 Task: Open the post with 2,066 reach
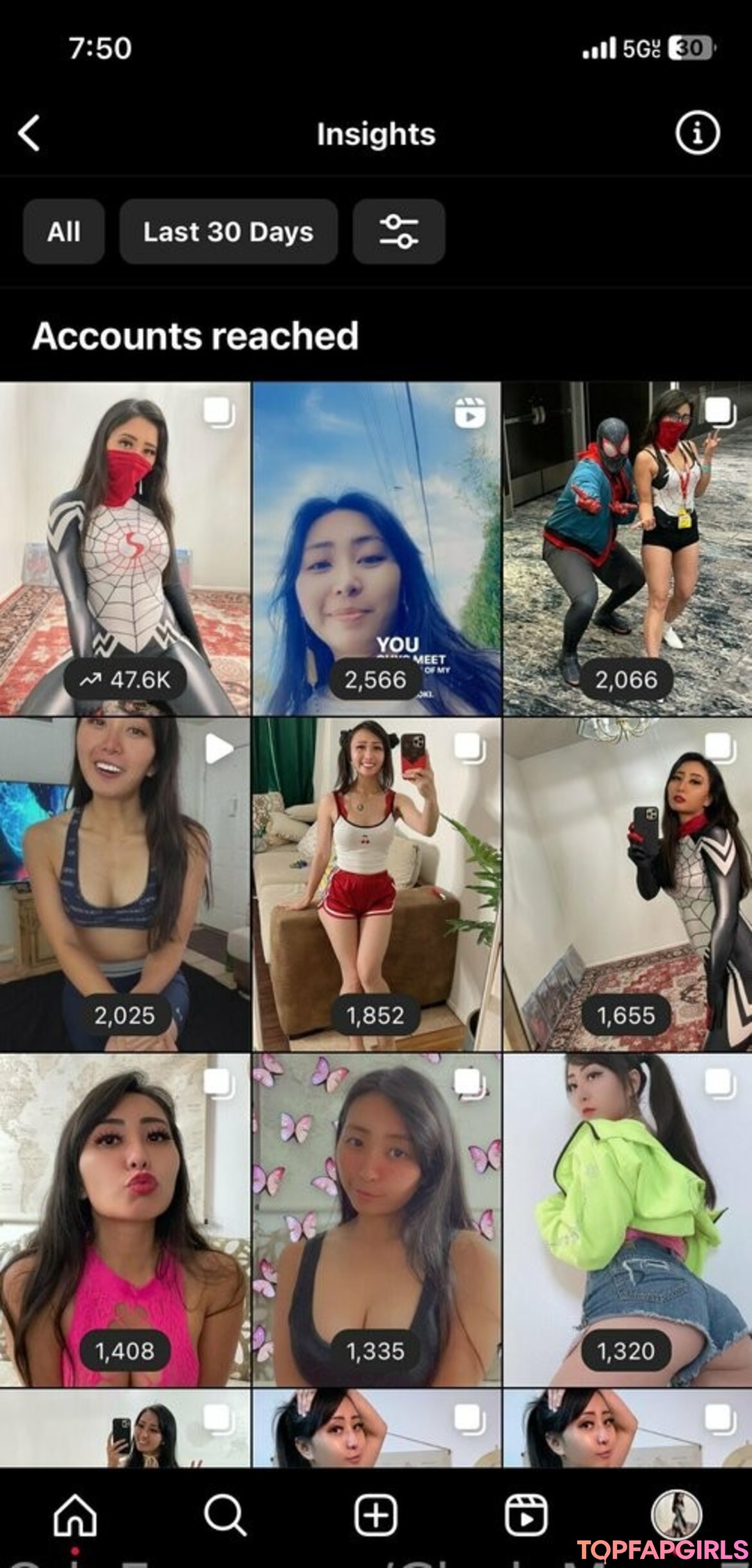click(627, 548)
